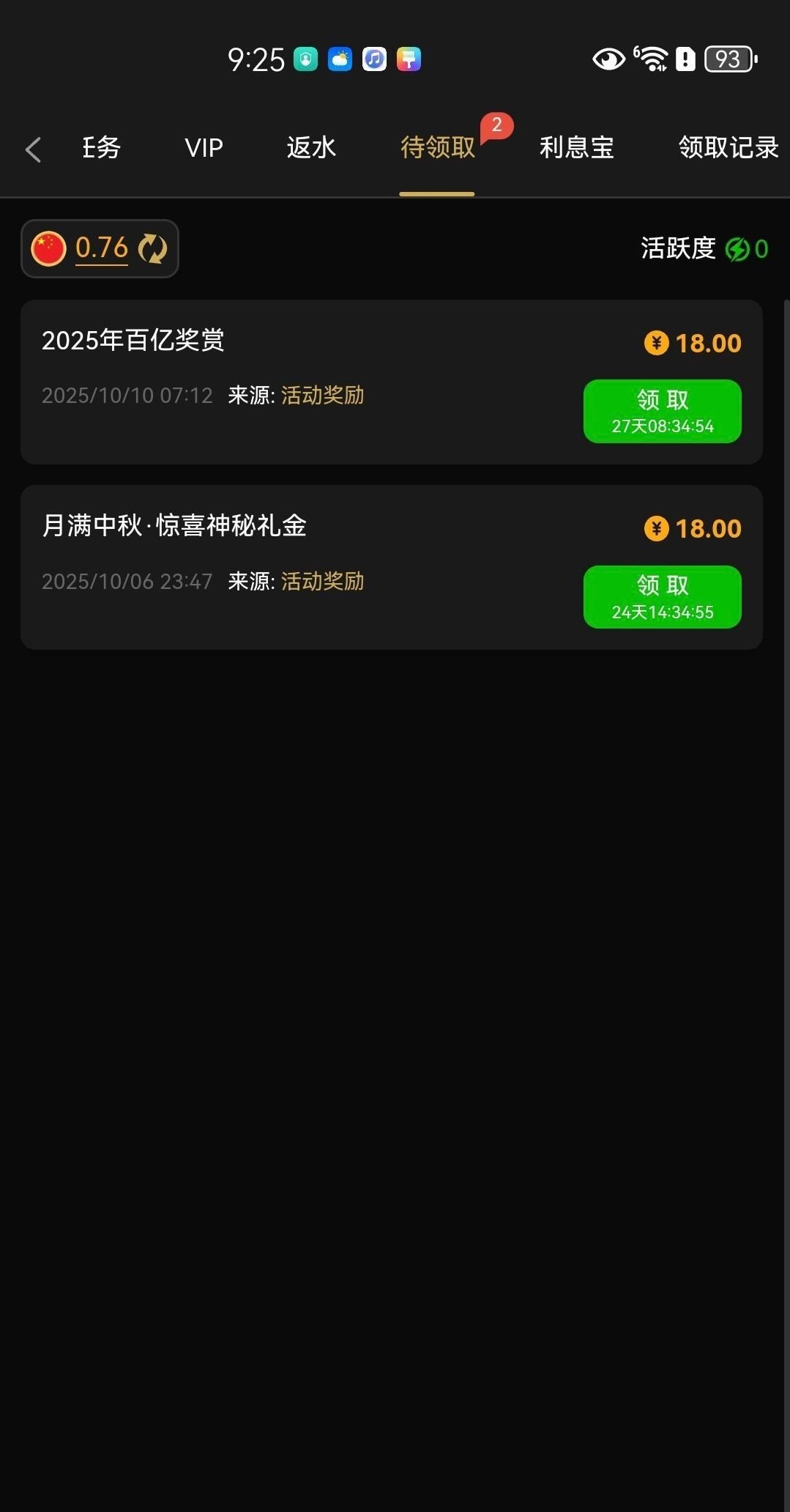Open the 活动奖励 source link
Viewport: 790px width, 1512px height.
(322, 395)
